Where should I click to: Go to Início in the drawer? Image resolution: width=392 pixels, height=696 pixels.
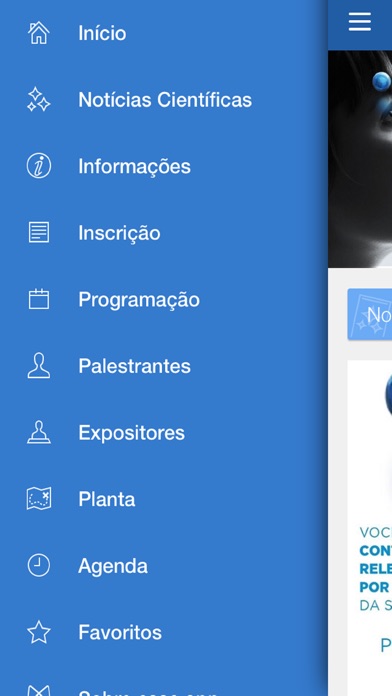(164, 33)
